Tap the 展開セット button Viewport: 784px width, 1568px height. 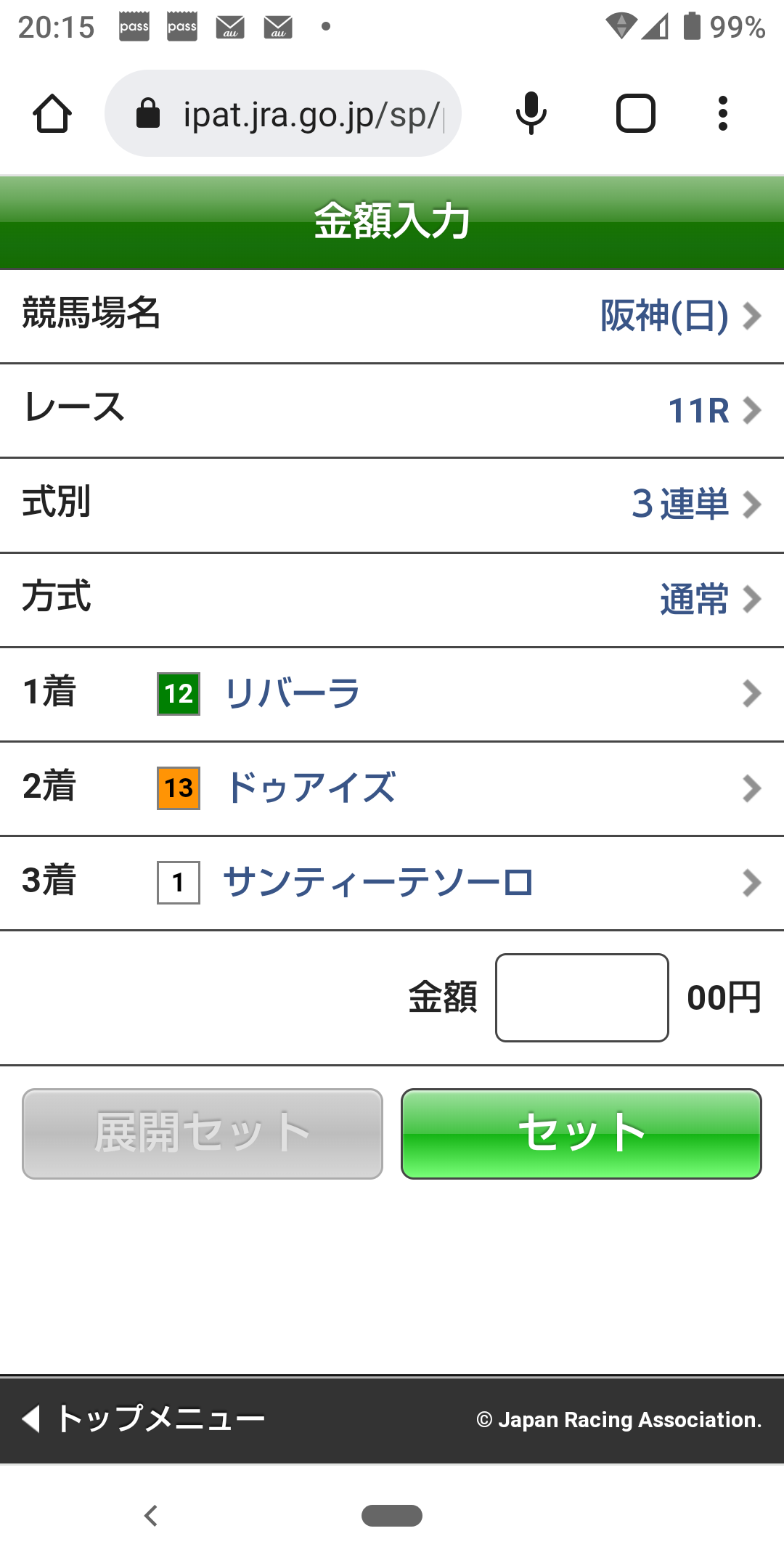click(203, 1133)
